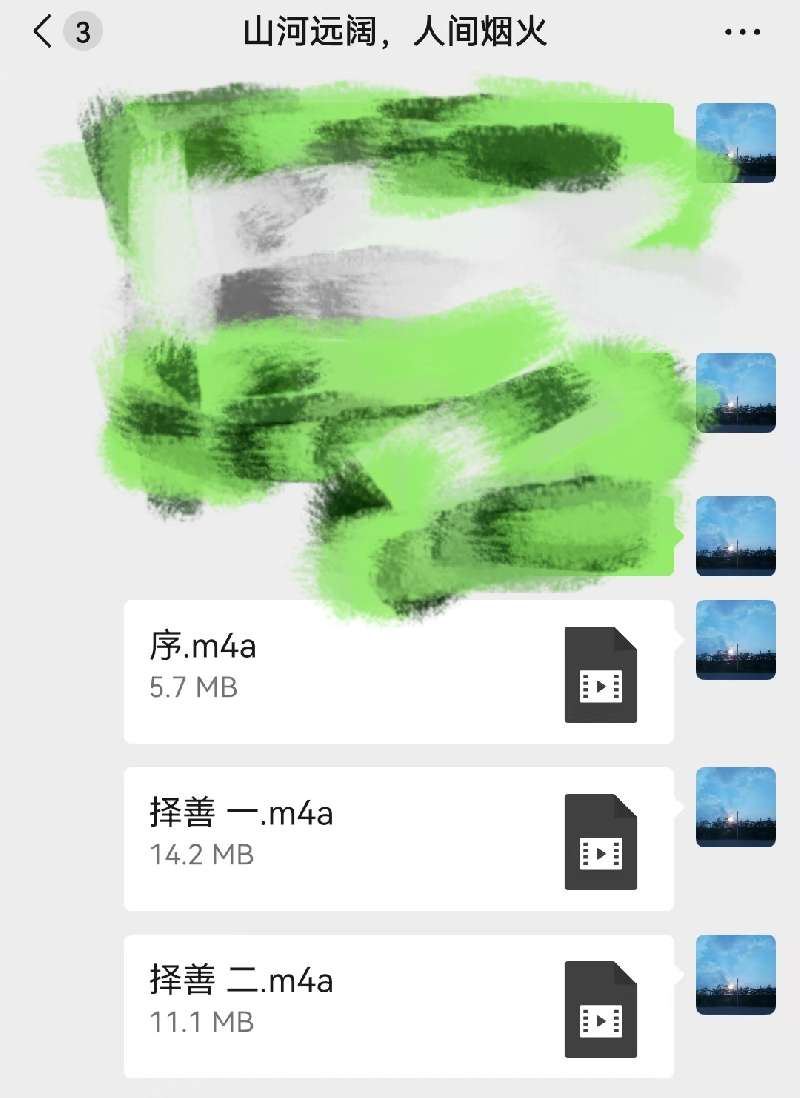This screenshot has height=1098, width=800.
Task: Go back to the chat list
Action: (x=44, y=33)
